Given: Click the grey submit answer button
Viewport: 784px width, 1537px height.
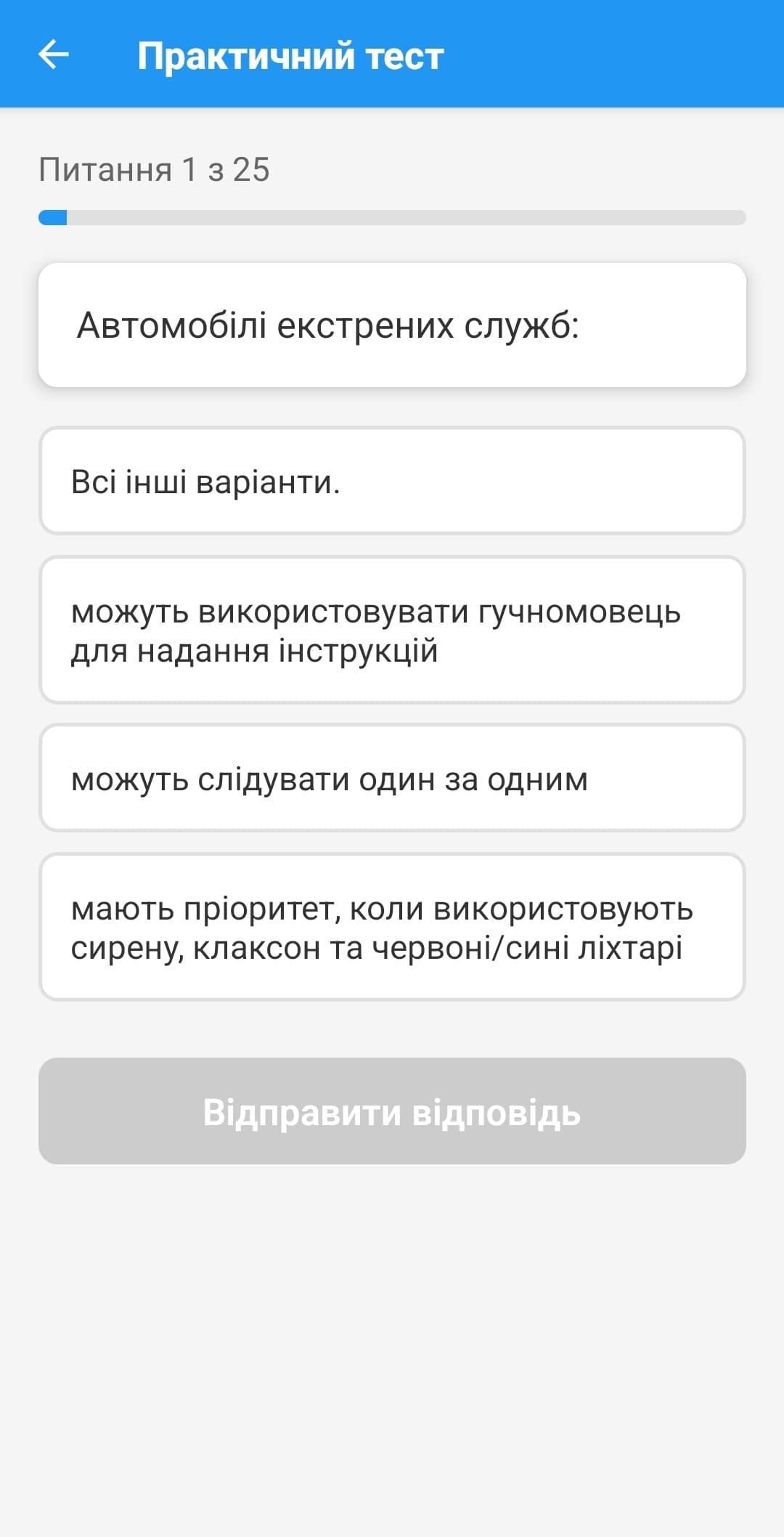Looking at the screenshot, I should 392,1111.
